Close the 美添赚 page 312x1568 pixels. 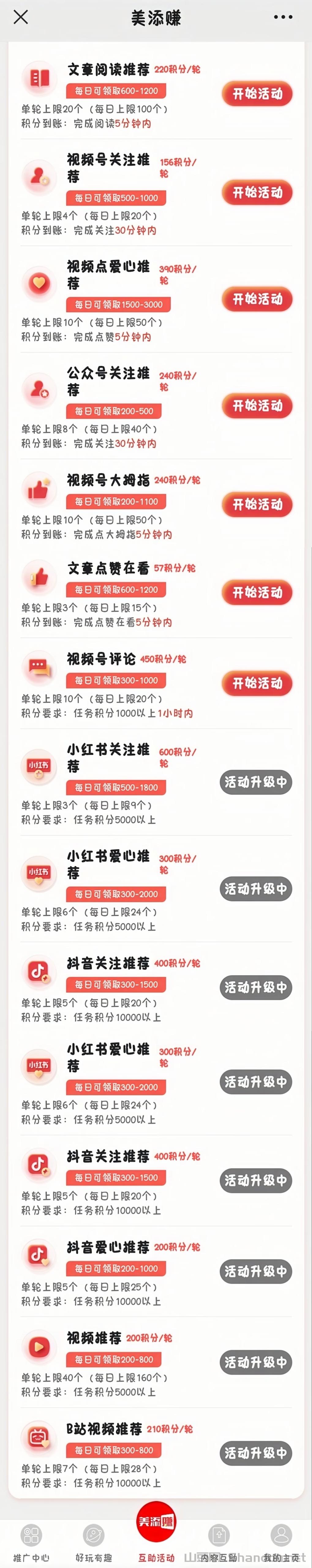point(21,17)
